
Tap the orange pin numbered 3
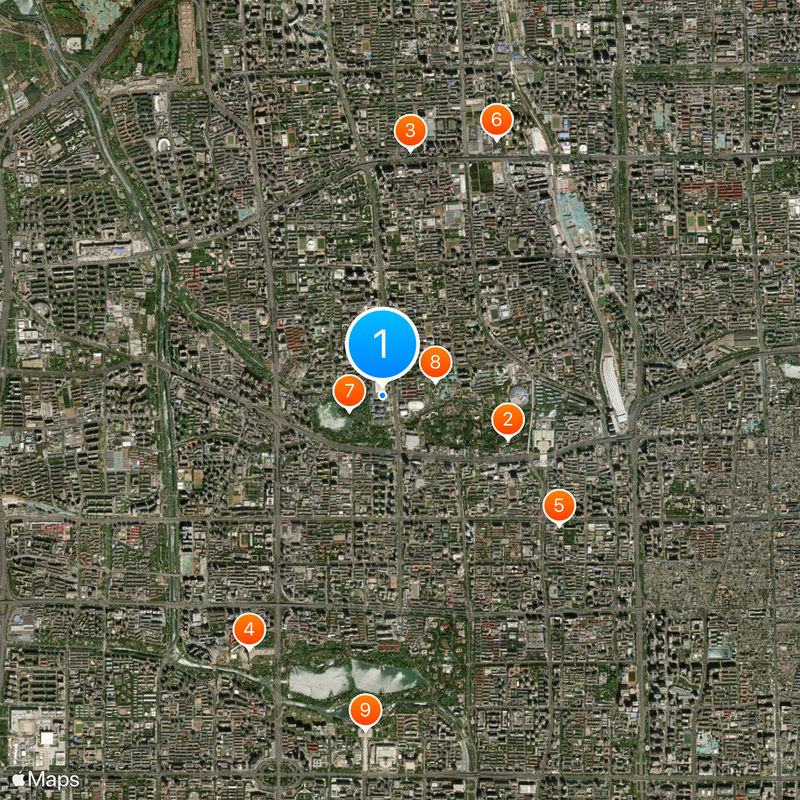pyautogui.click(x=410, y=130)
